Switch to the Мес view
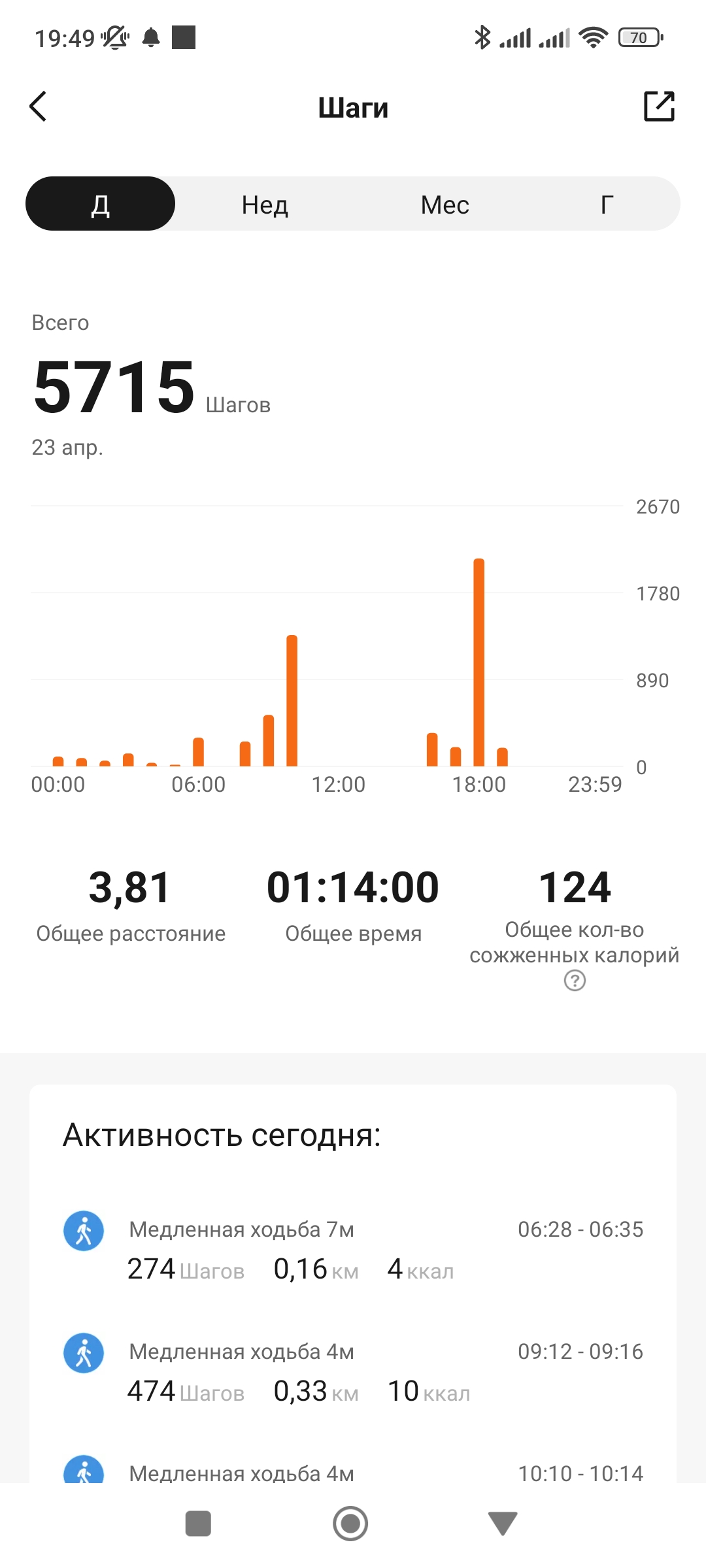 pos(445,204)
